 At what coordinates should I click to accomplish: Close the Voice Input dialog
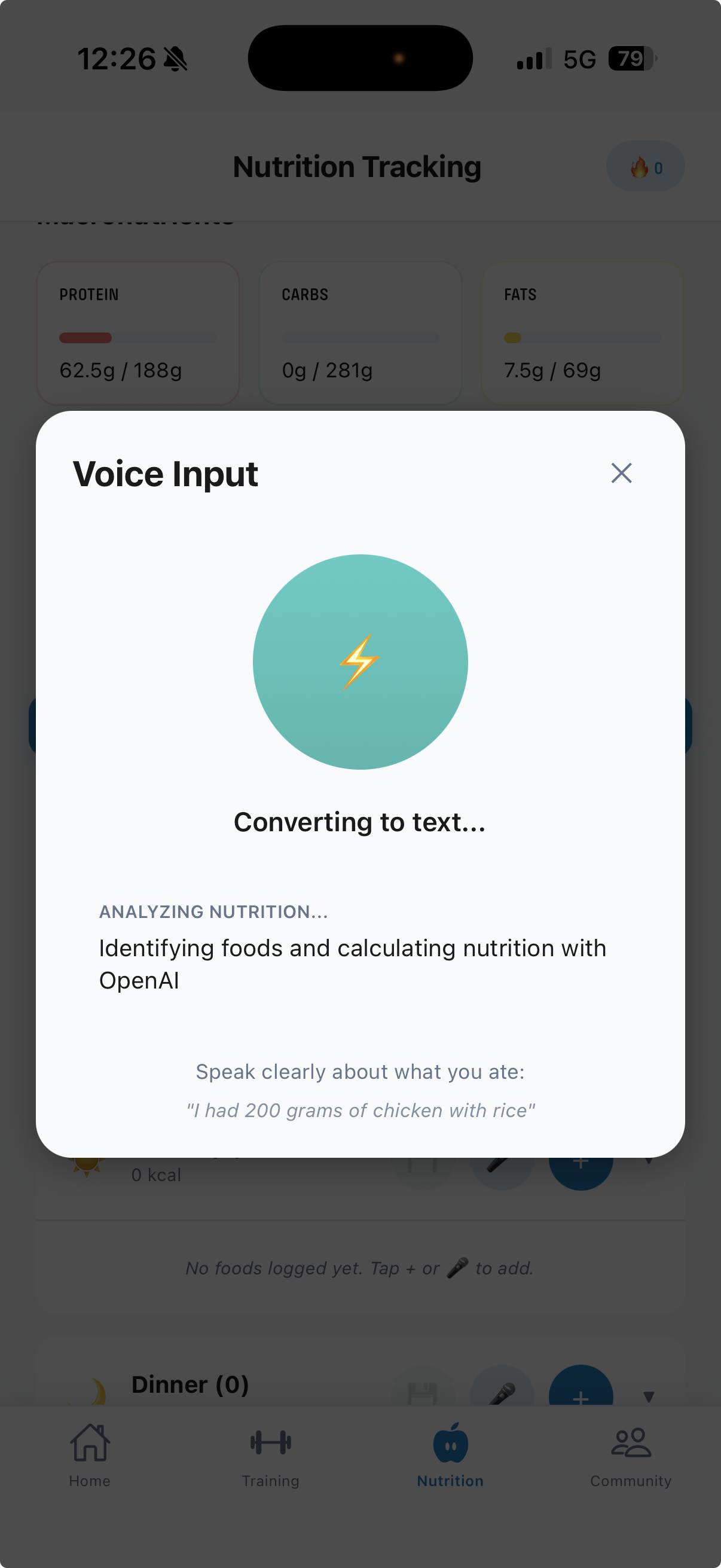621,473
